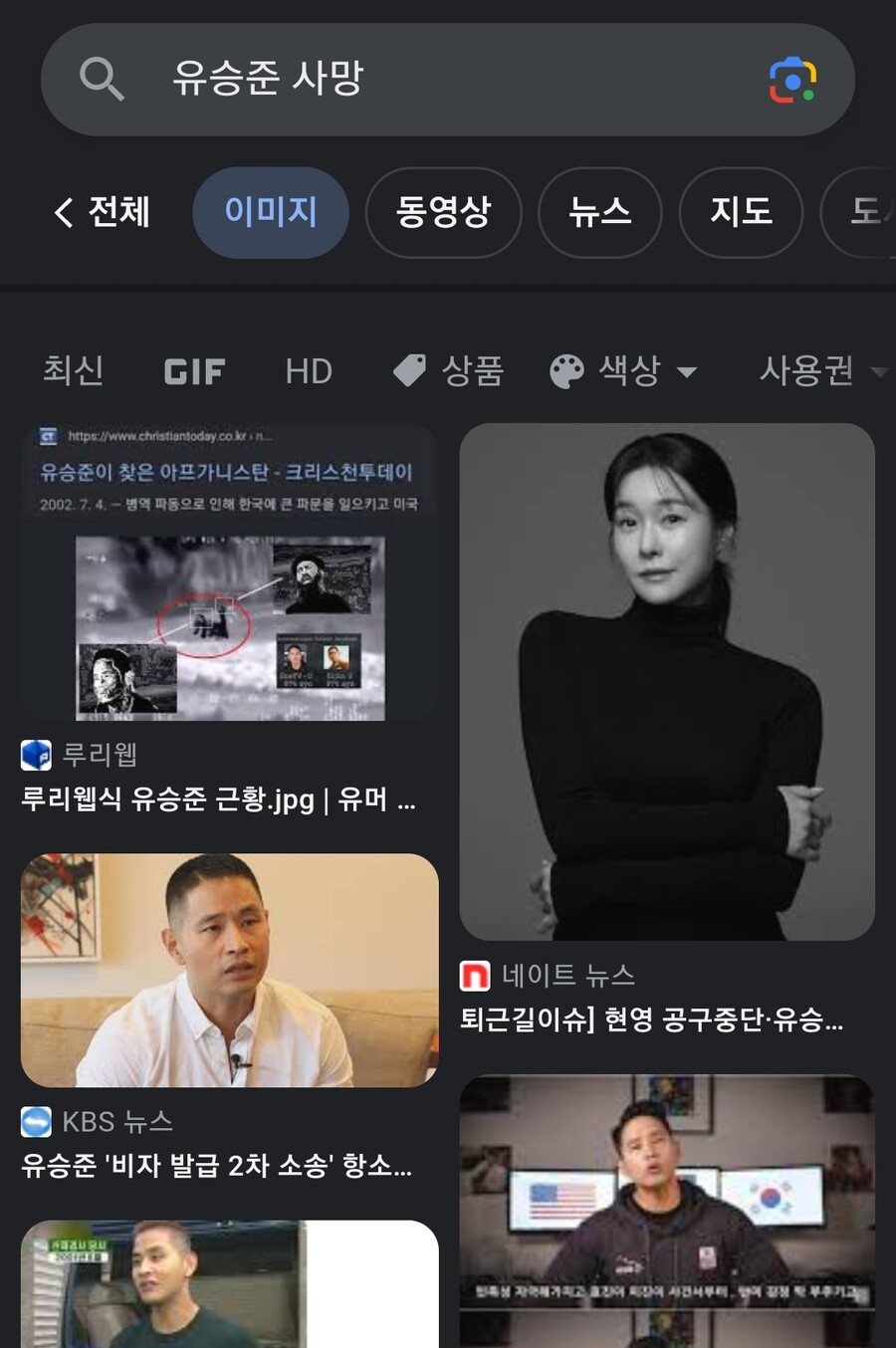Switch to the 지도 tab
This screenshot has height=1348, width=896.
(741, 212)
